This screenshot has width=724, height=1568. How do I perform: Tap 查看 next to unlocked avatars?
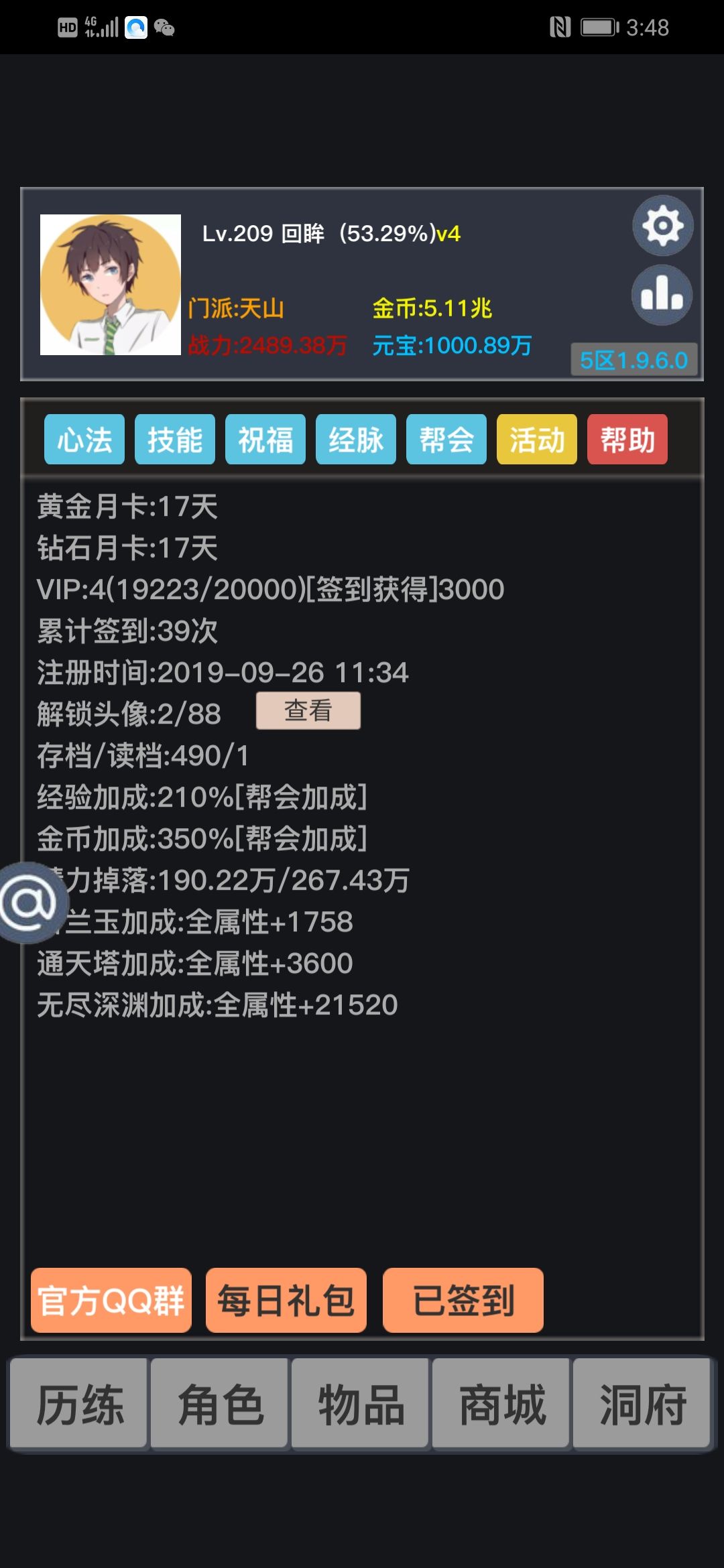[308, 711]
